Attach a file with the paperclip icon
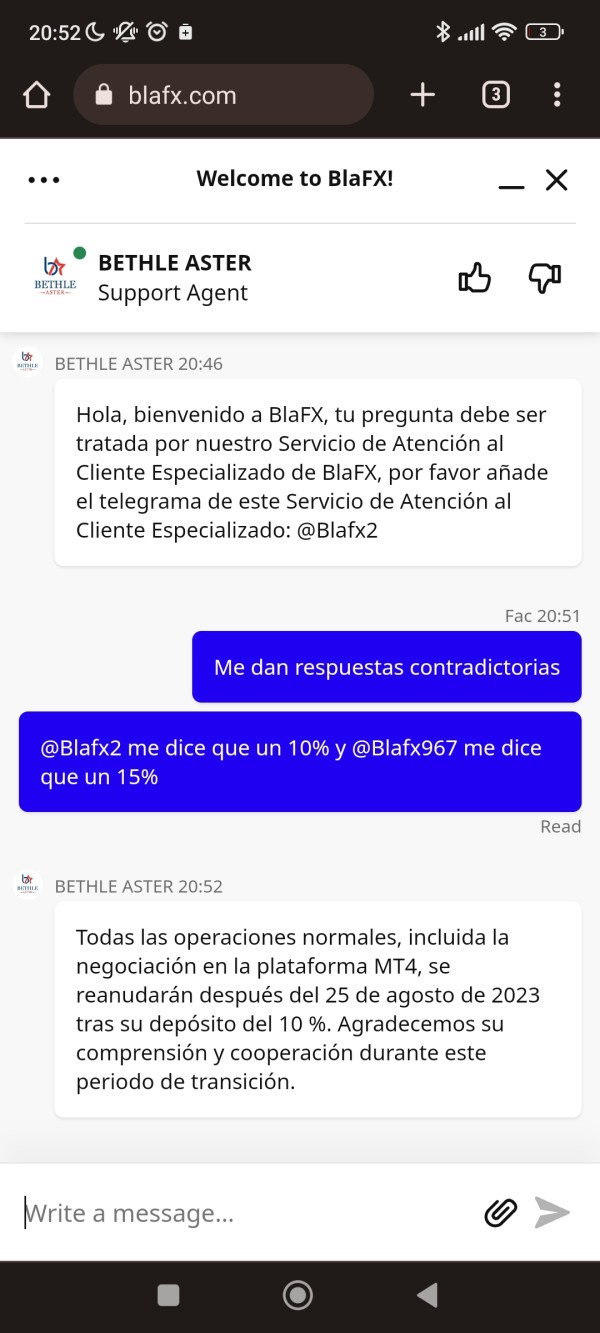This screenshot has height=1333, width=600. point(500,1213)
